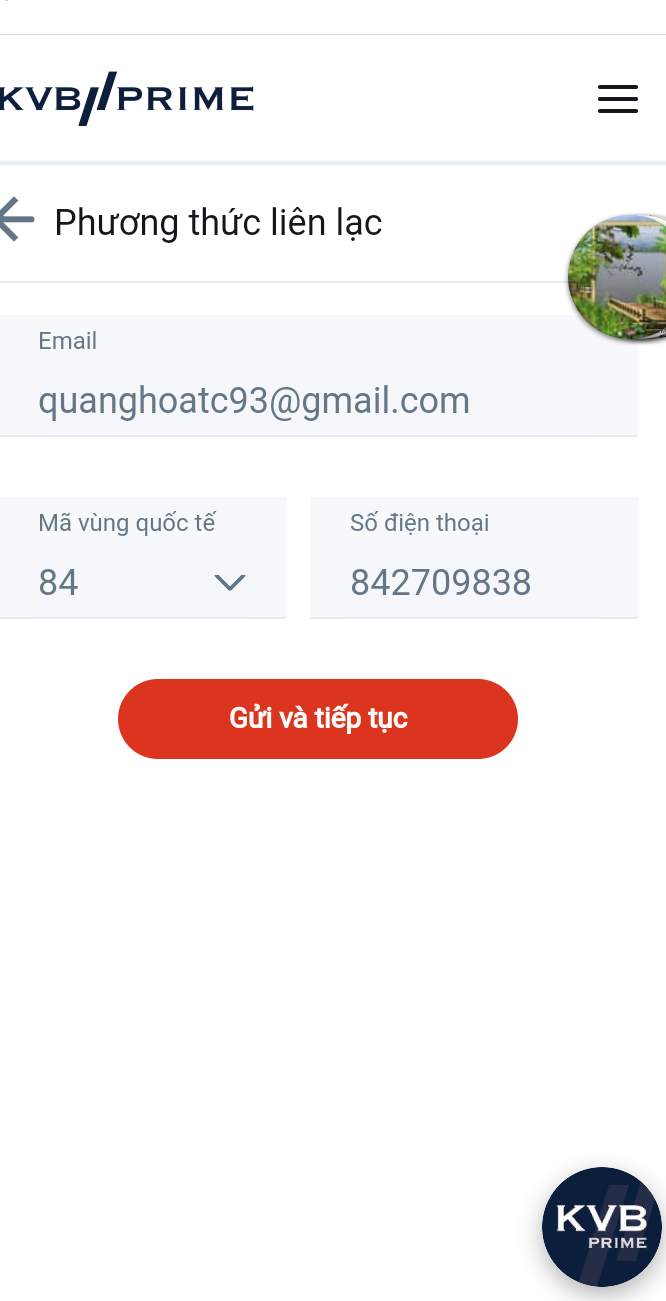Go back from Phương thức liên lạc

click(x=17, y=220)
